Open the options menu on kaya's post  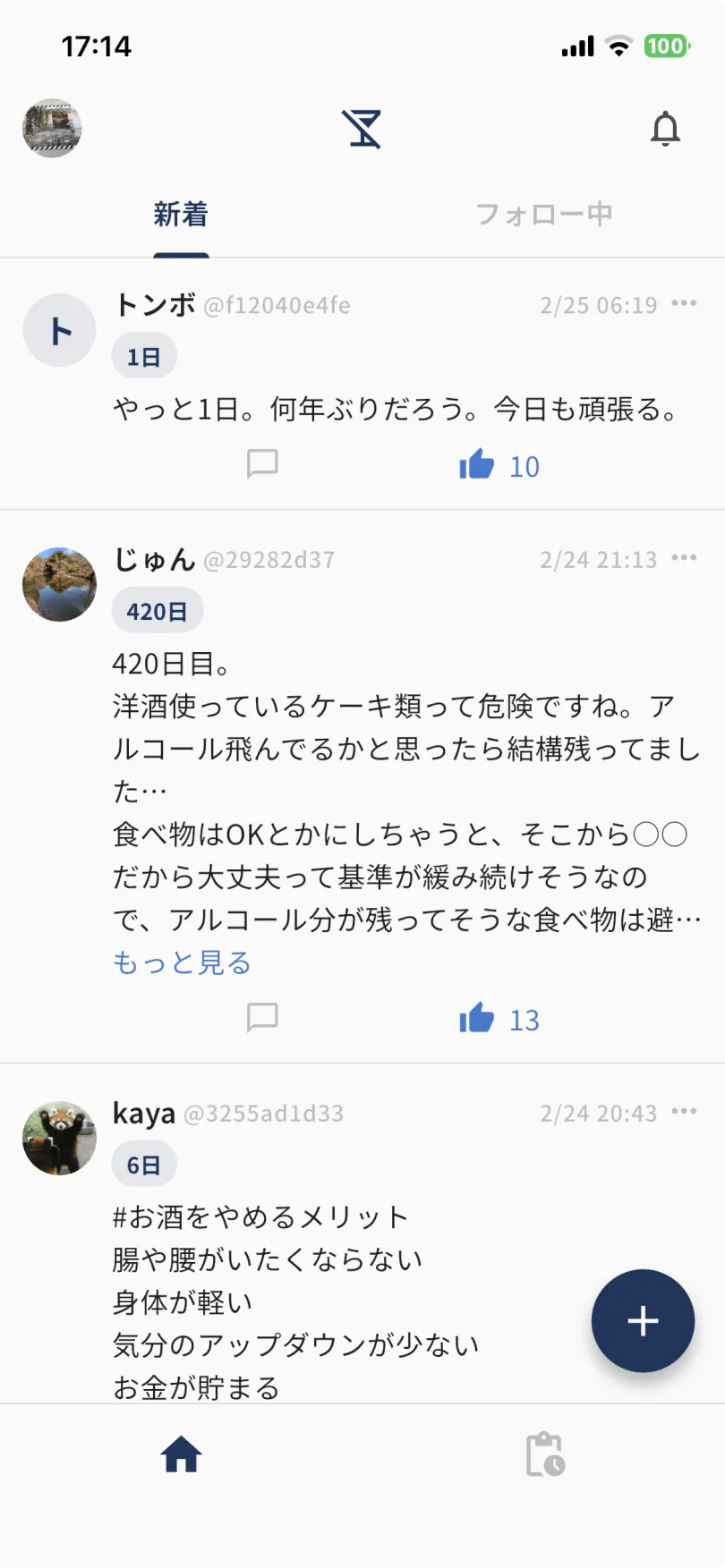684,1113
